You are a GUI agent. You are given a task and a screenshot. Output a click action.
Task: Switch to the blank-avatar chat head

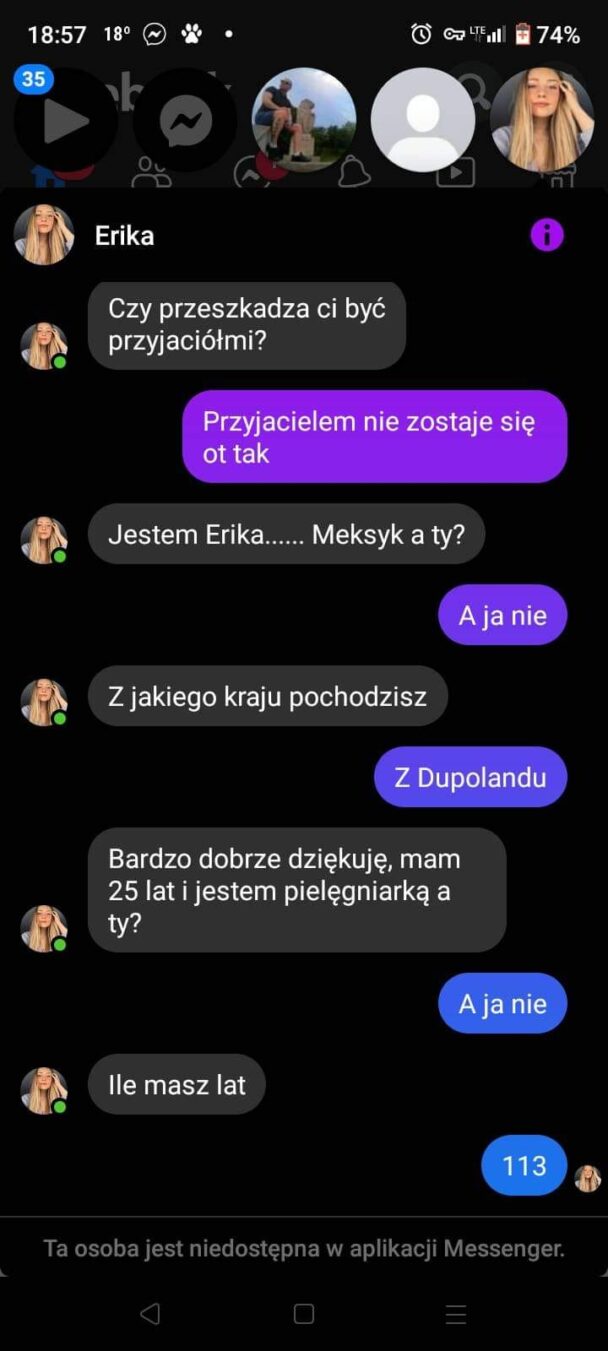423,121
